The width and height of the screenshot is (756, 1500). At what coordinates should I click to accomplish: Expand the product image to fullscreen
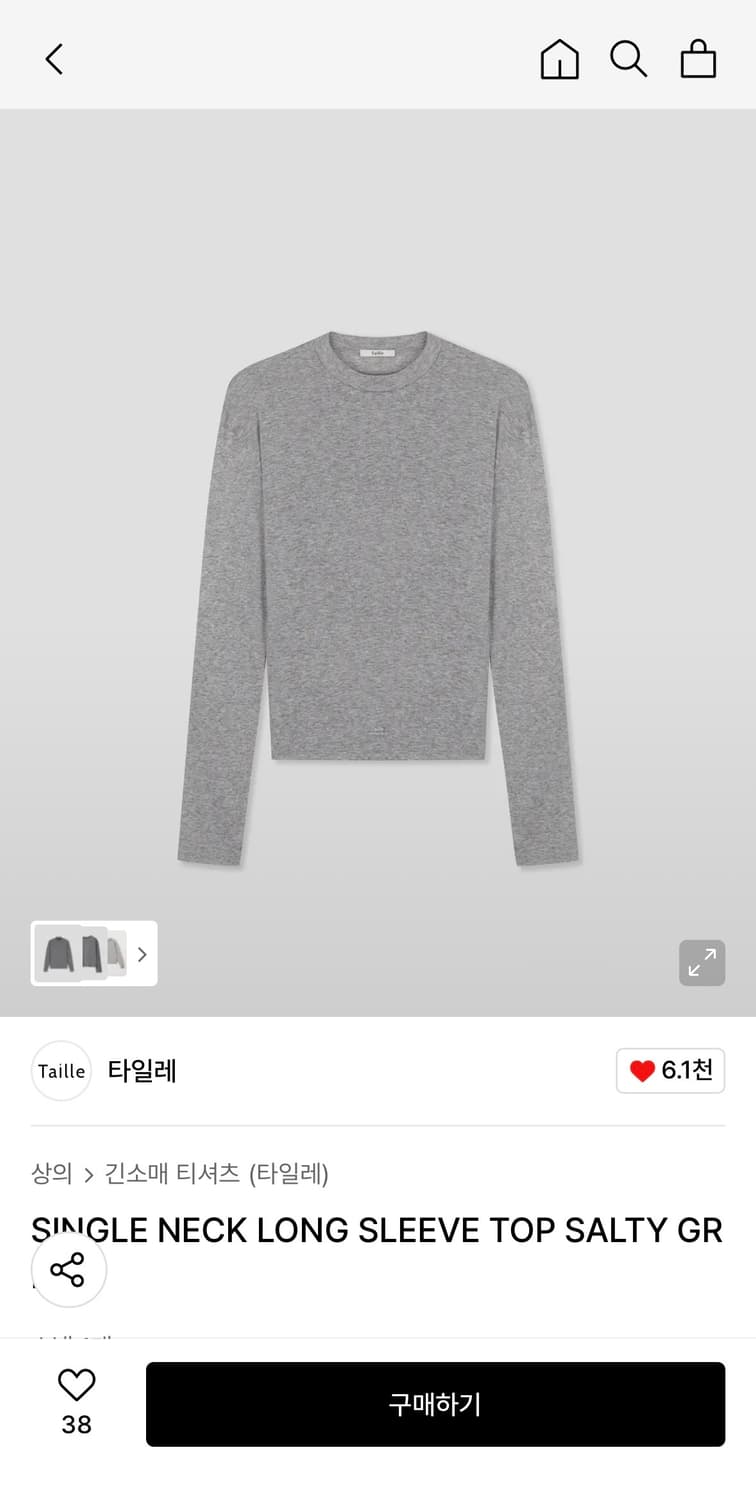coord(702,962)
